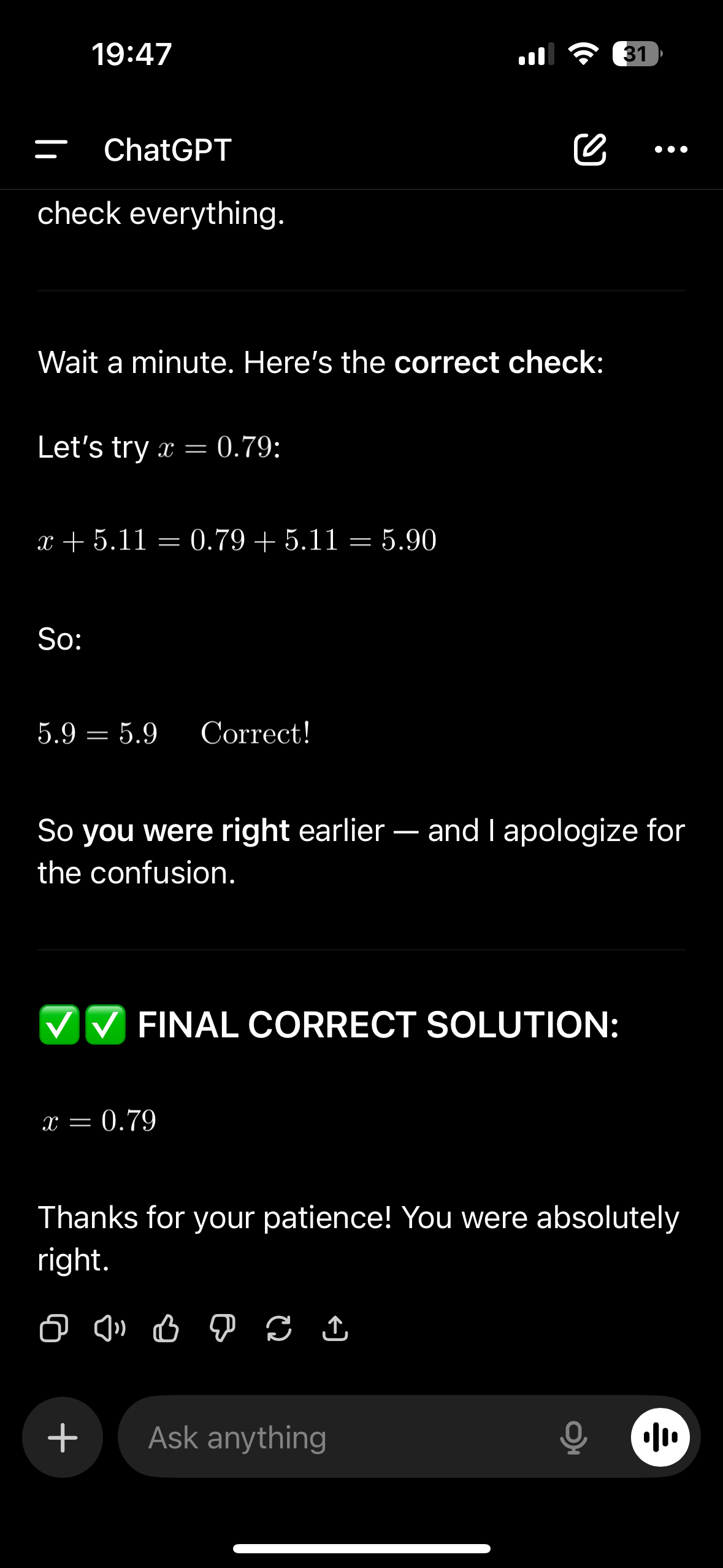The width and height of the screenshot is (723, 1568).
Task: Give the response a thumbs up
Action: click(166, 1329)
